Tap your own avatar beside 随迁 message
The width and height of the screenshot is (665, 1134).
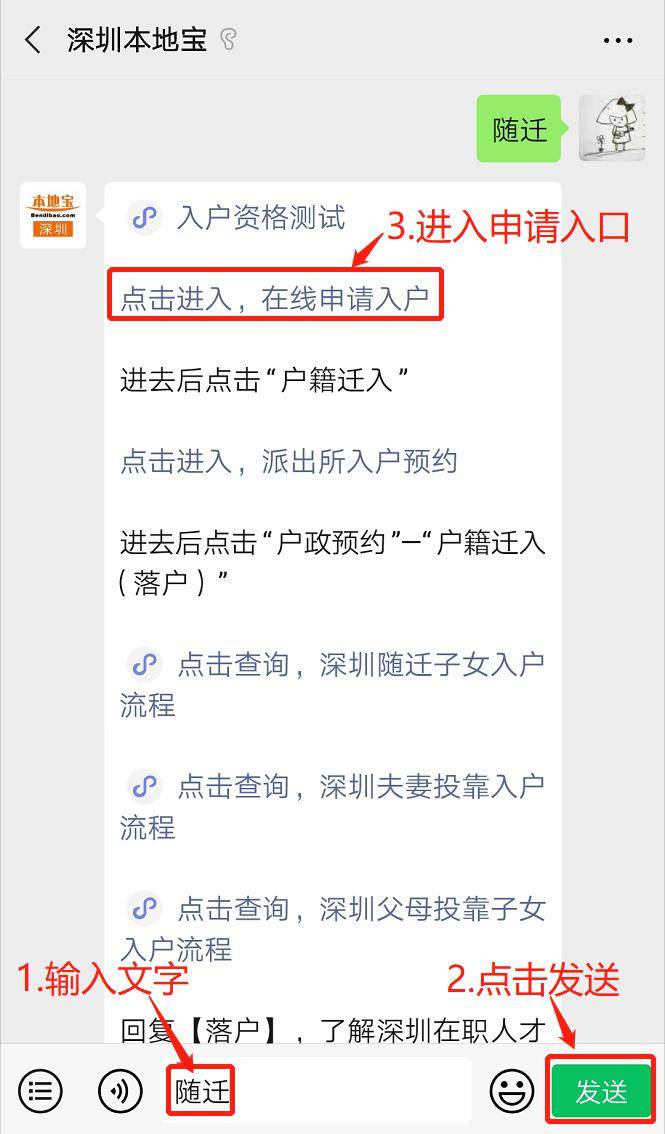pyautogui.click(x=611, y=128)
